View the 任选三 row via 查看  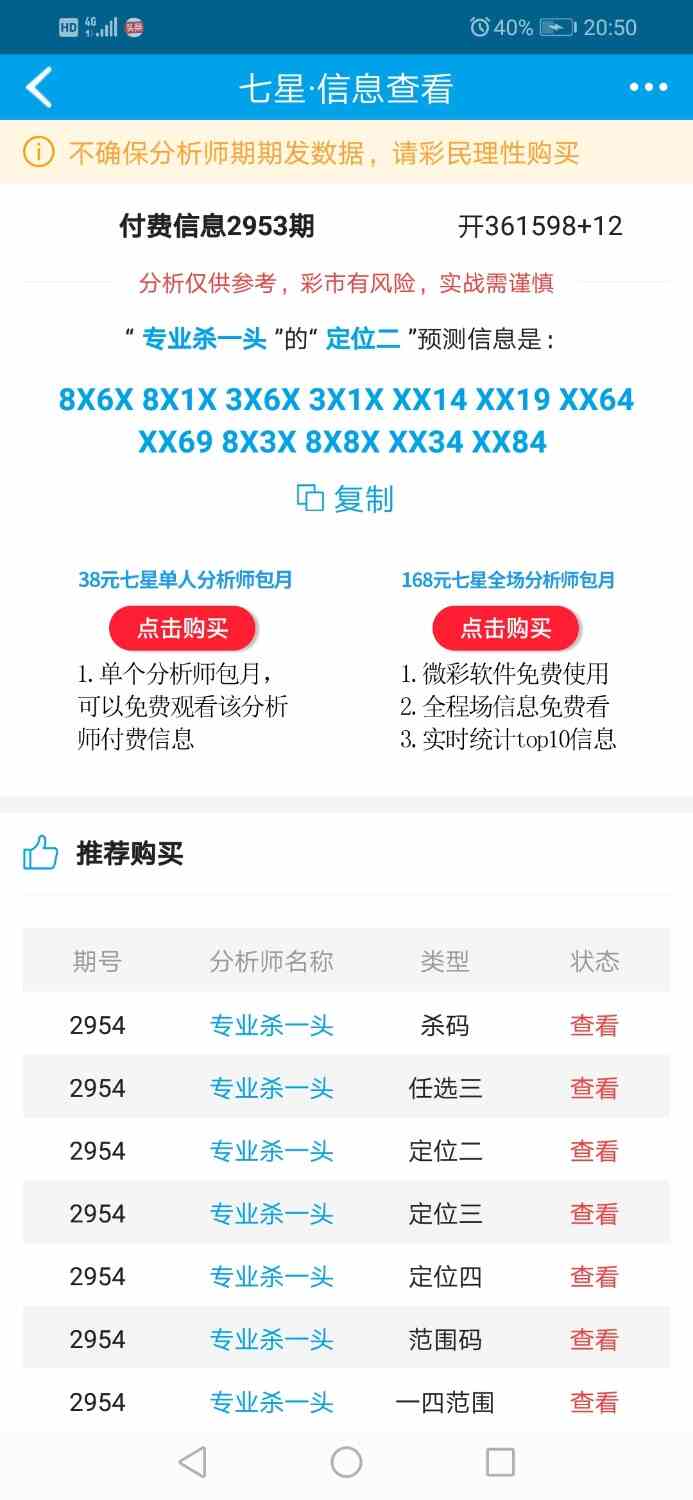pos(594,1088)
